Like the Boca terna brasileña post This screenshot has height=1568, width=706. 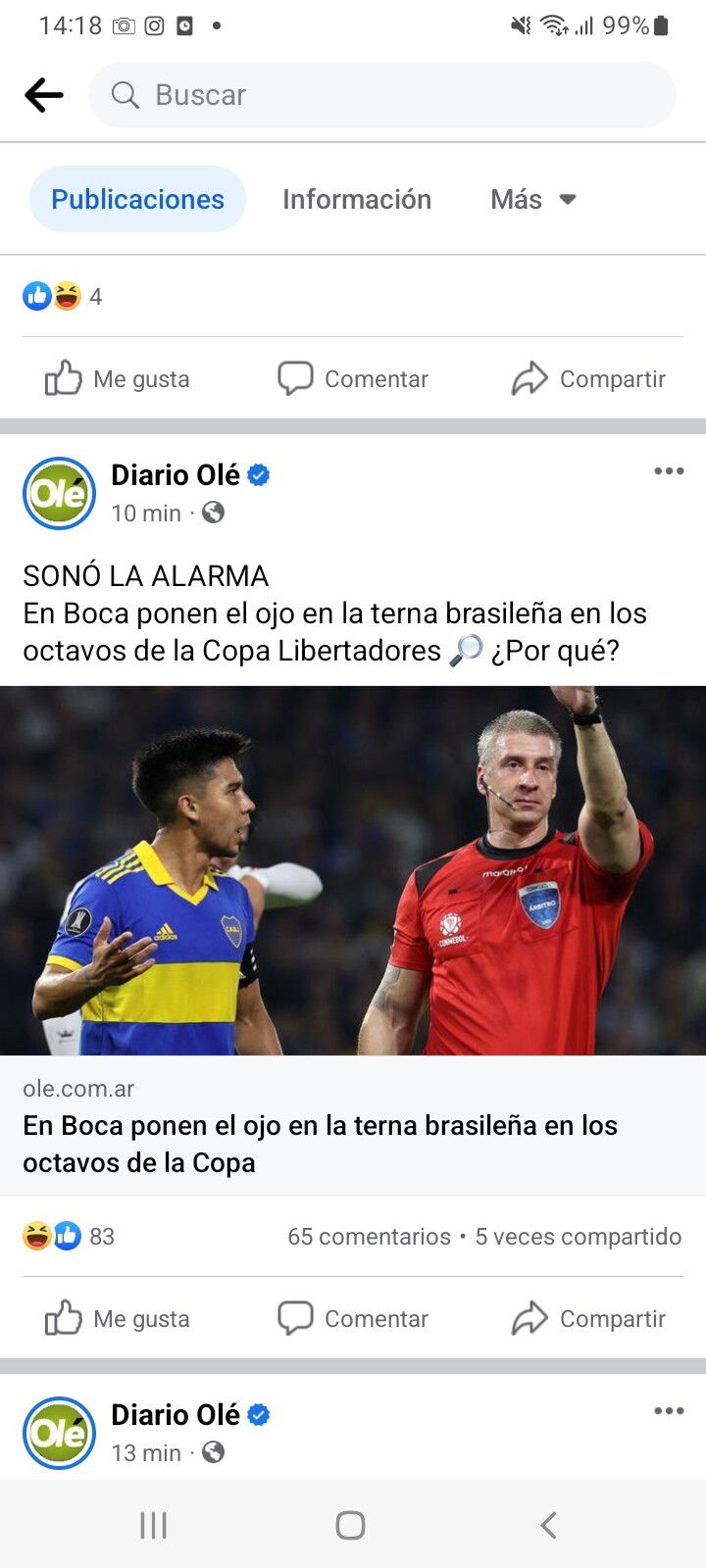pyautogui.click(x=118, y=1318)
